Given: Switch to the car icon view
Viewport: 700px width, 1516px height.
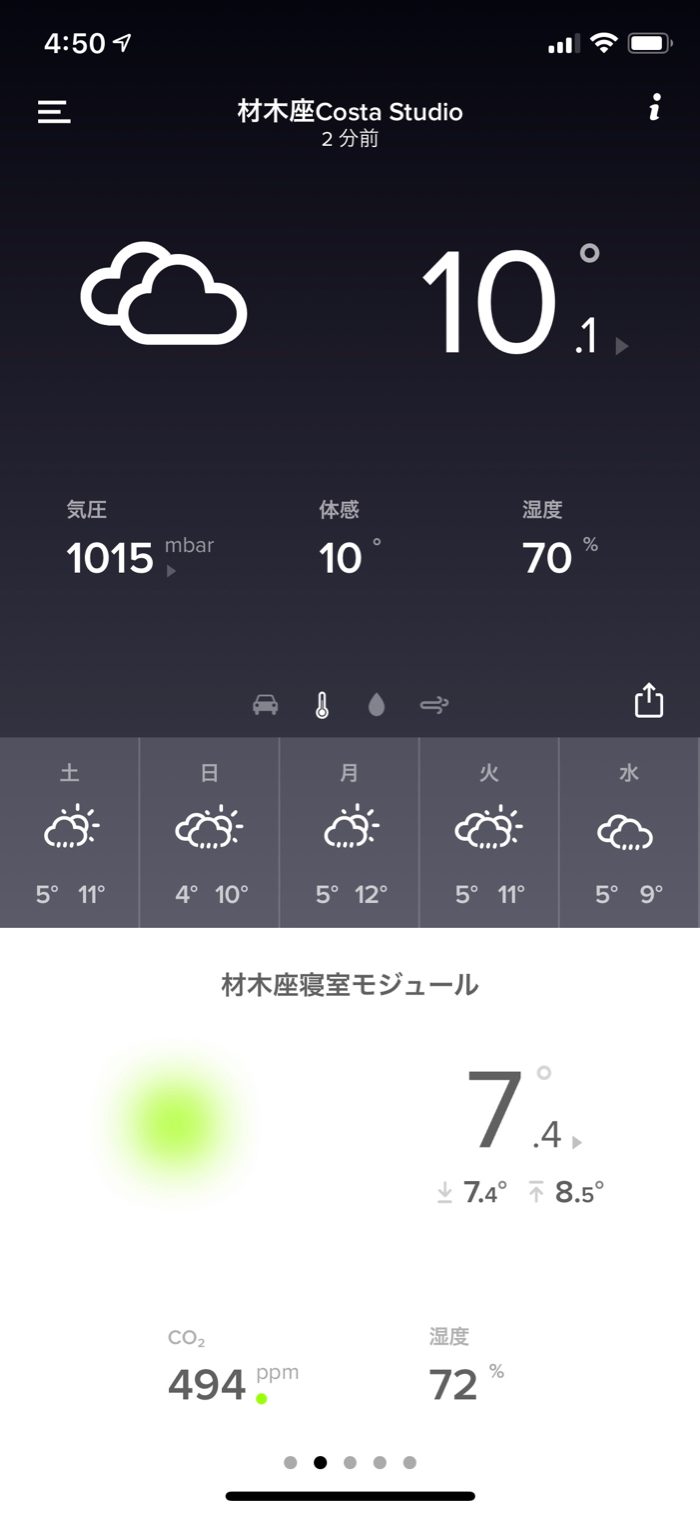Looking at the screenshot, I should coord(265,705).
